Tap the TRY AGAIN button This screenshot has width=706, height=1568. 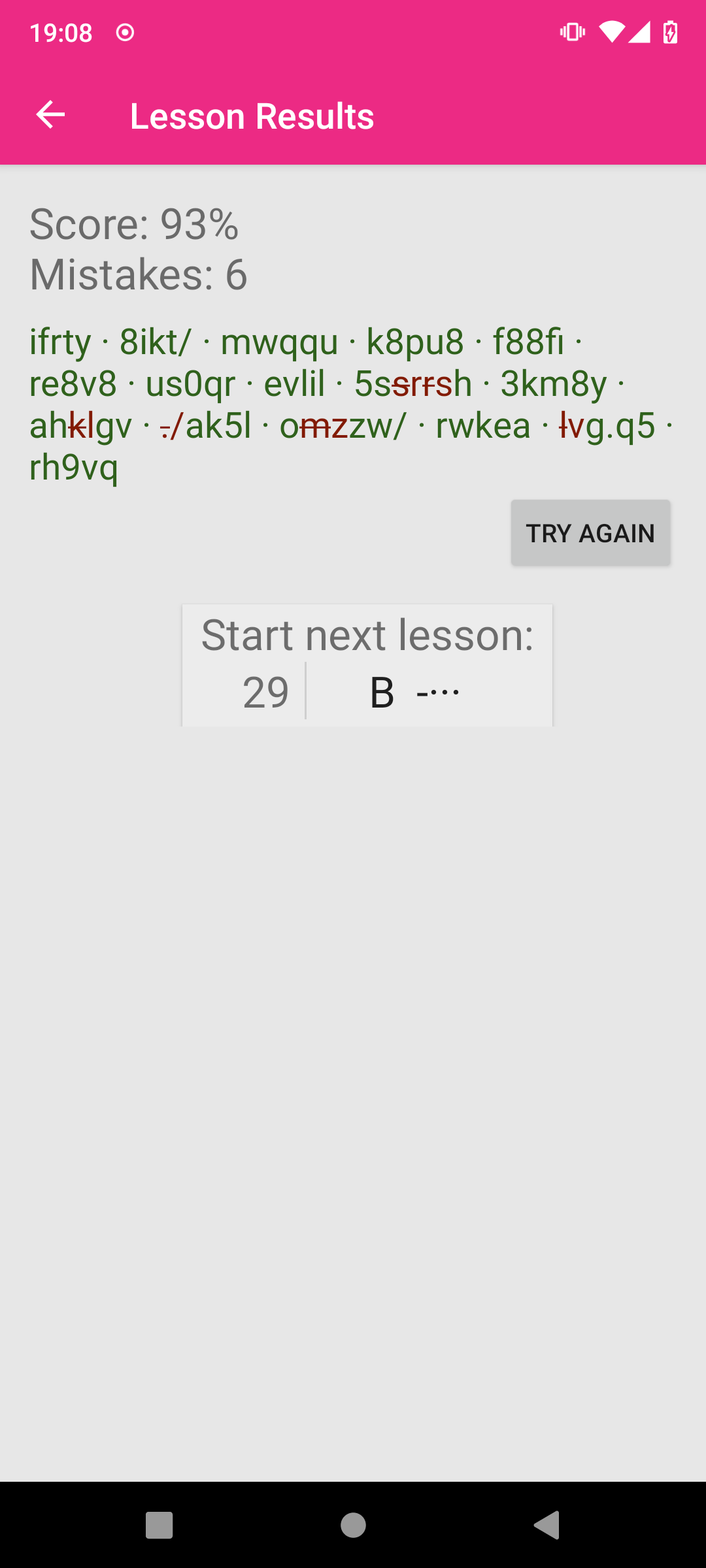tap(590, 533)
